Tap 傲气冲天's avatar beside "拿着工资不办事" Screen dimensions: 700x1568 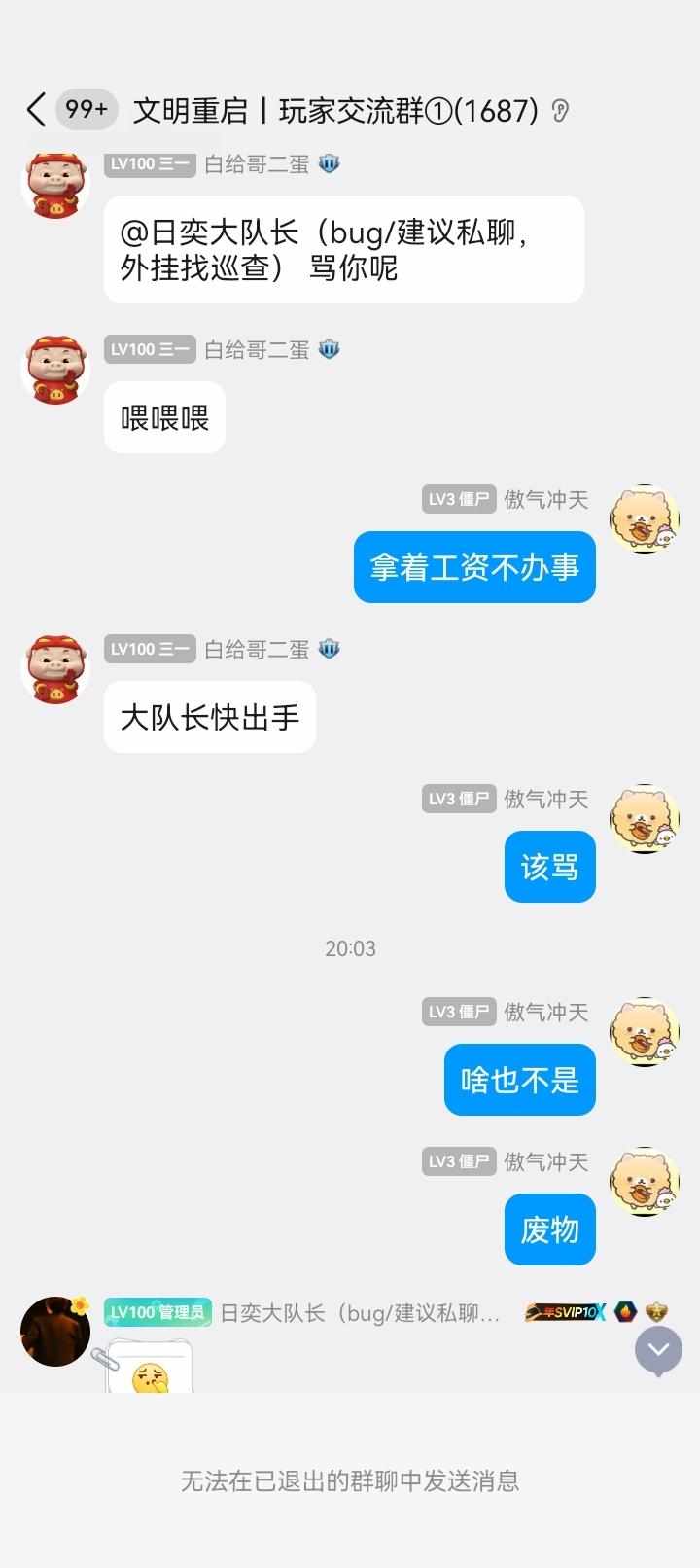click(644, 519)
